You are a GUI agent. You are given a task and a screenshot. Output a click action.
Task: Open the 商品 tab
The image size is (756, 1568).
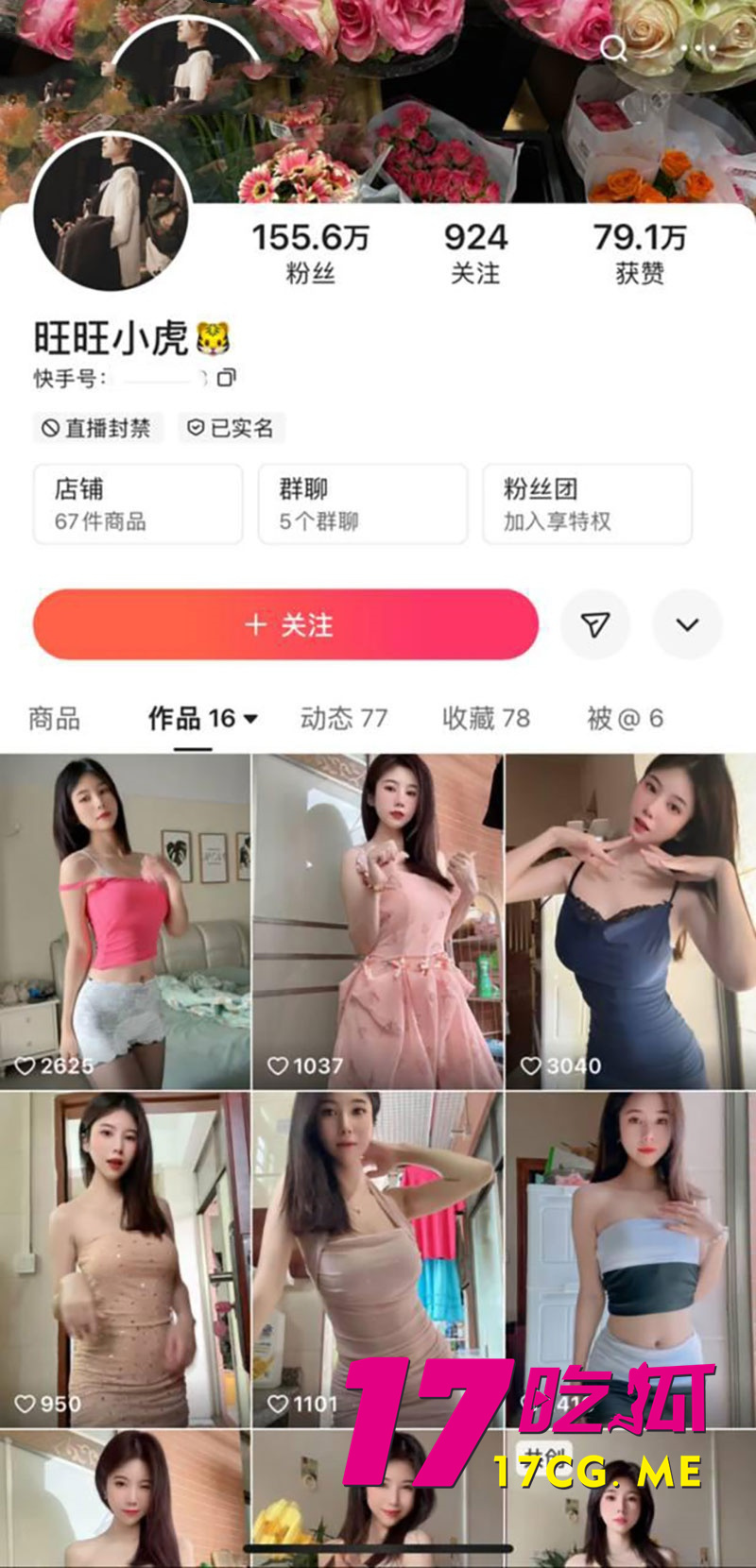tap(57, 718)
